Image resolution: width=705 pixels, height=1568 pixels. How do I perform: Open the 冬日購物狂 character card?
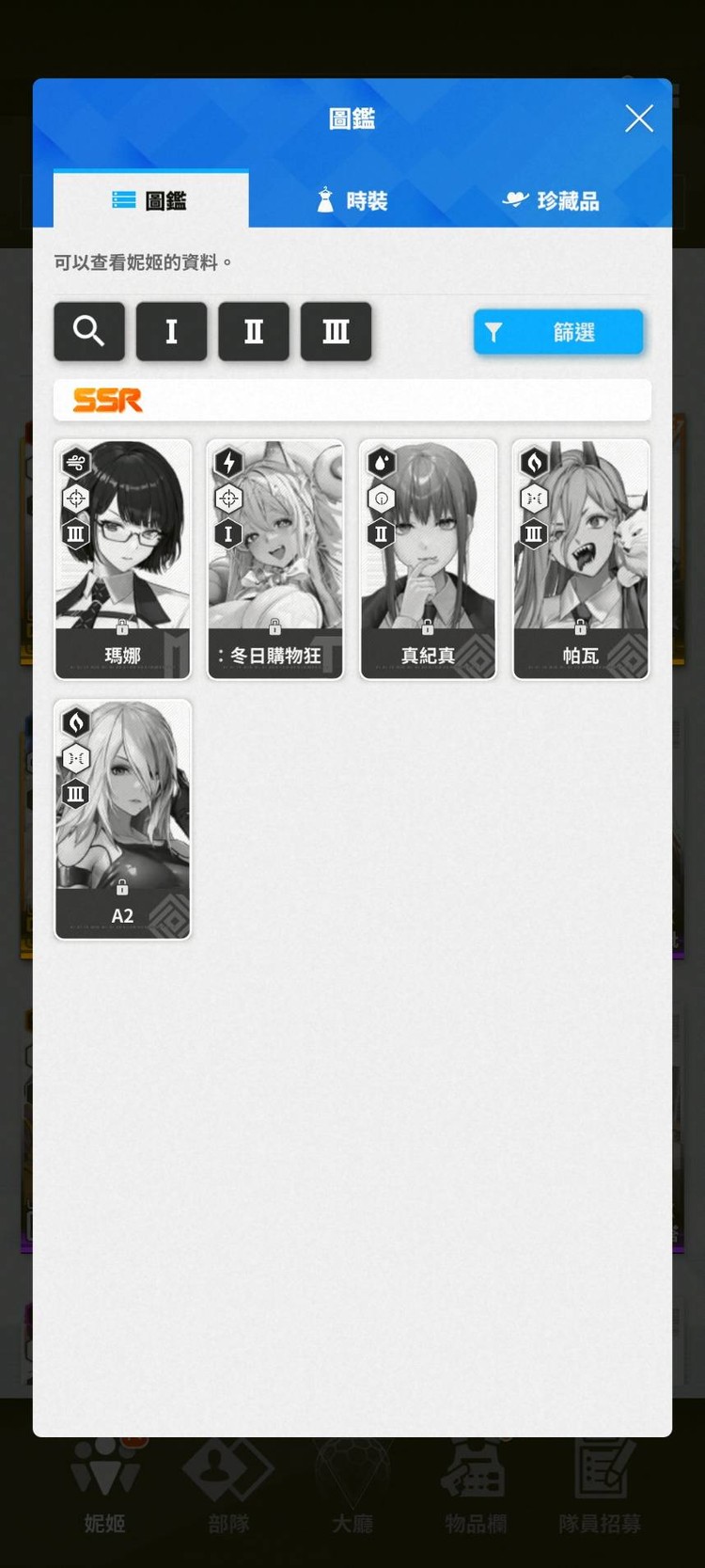click(x=275, y=559)
